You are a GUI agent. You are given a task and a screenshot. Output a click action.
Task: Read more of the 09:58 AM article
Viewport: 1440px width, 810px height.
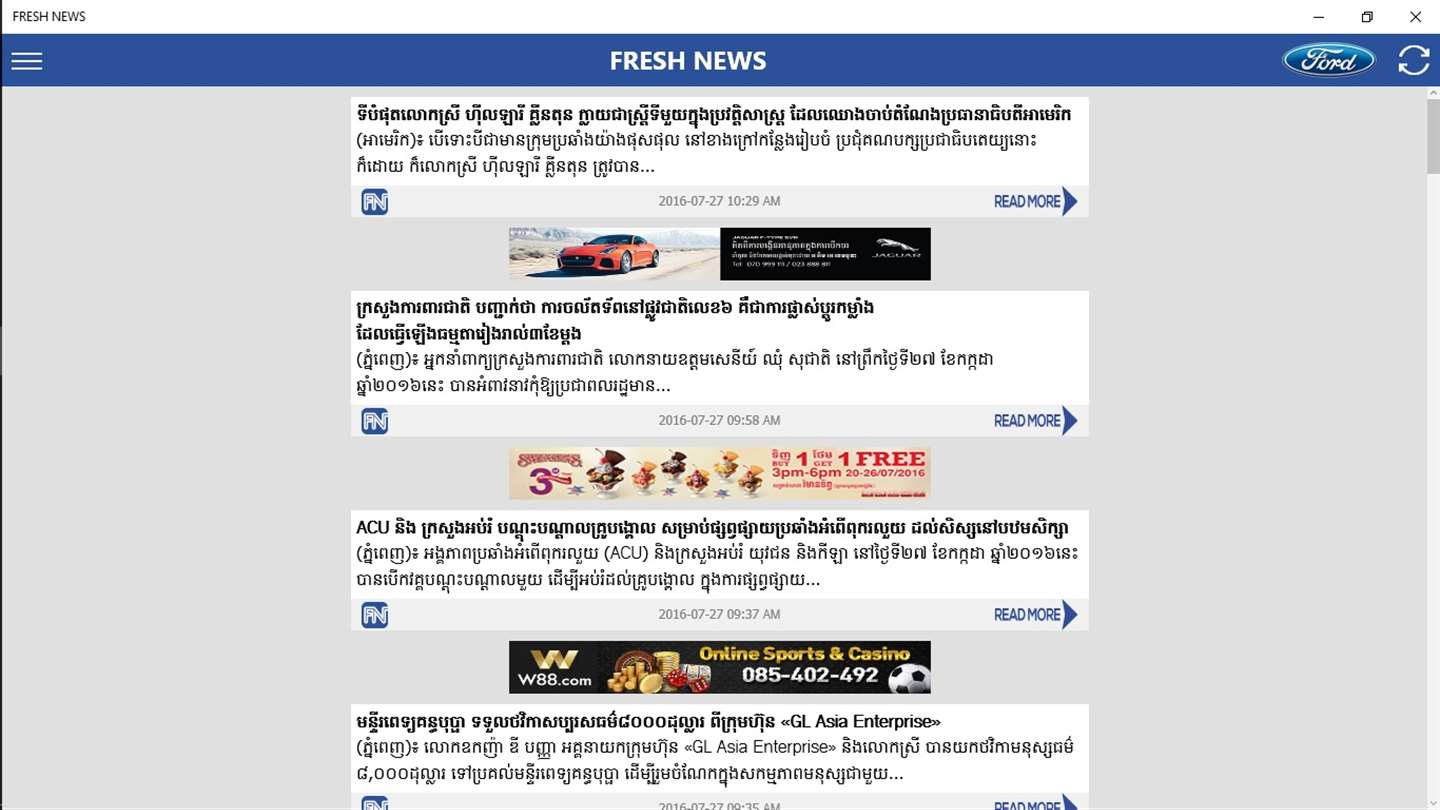point(1034,421)
